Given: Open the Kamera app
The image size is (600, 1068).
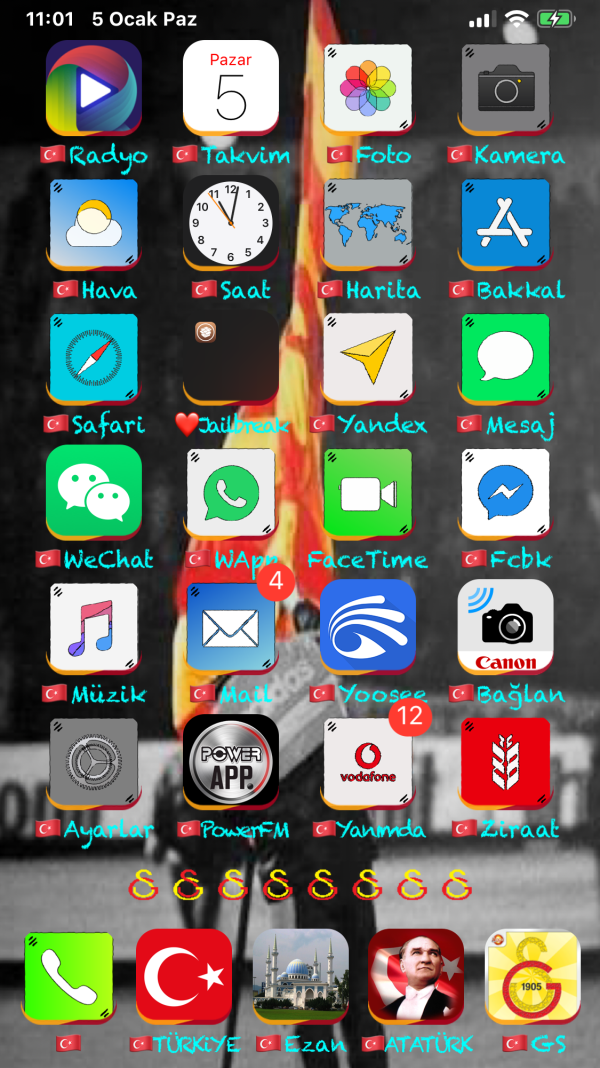Looking at the screenshot, I should (x=506, y=88).
